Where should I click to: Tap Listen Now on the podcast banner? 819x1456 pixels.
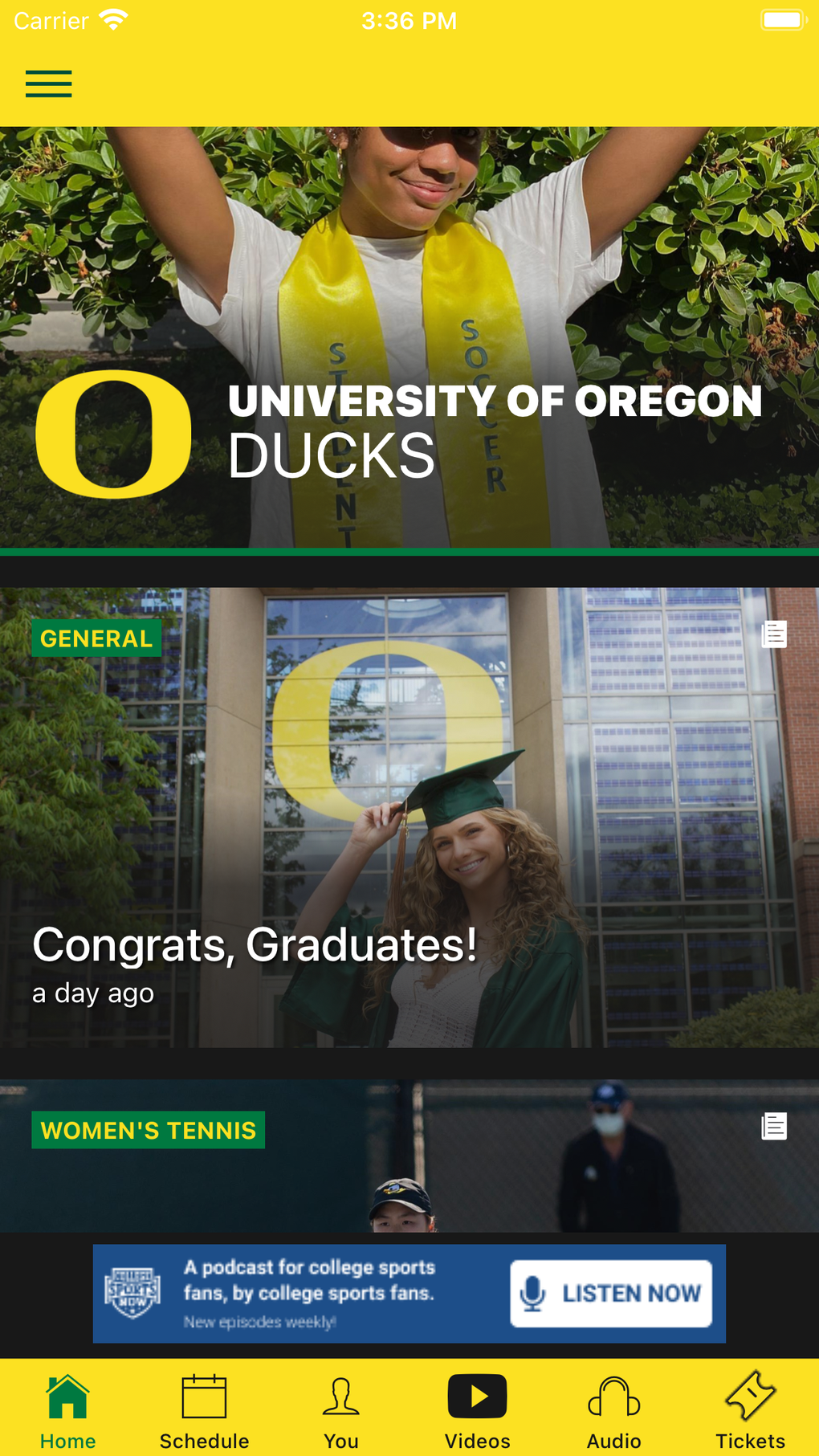610,1293
